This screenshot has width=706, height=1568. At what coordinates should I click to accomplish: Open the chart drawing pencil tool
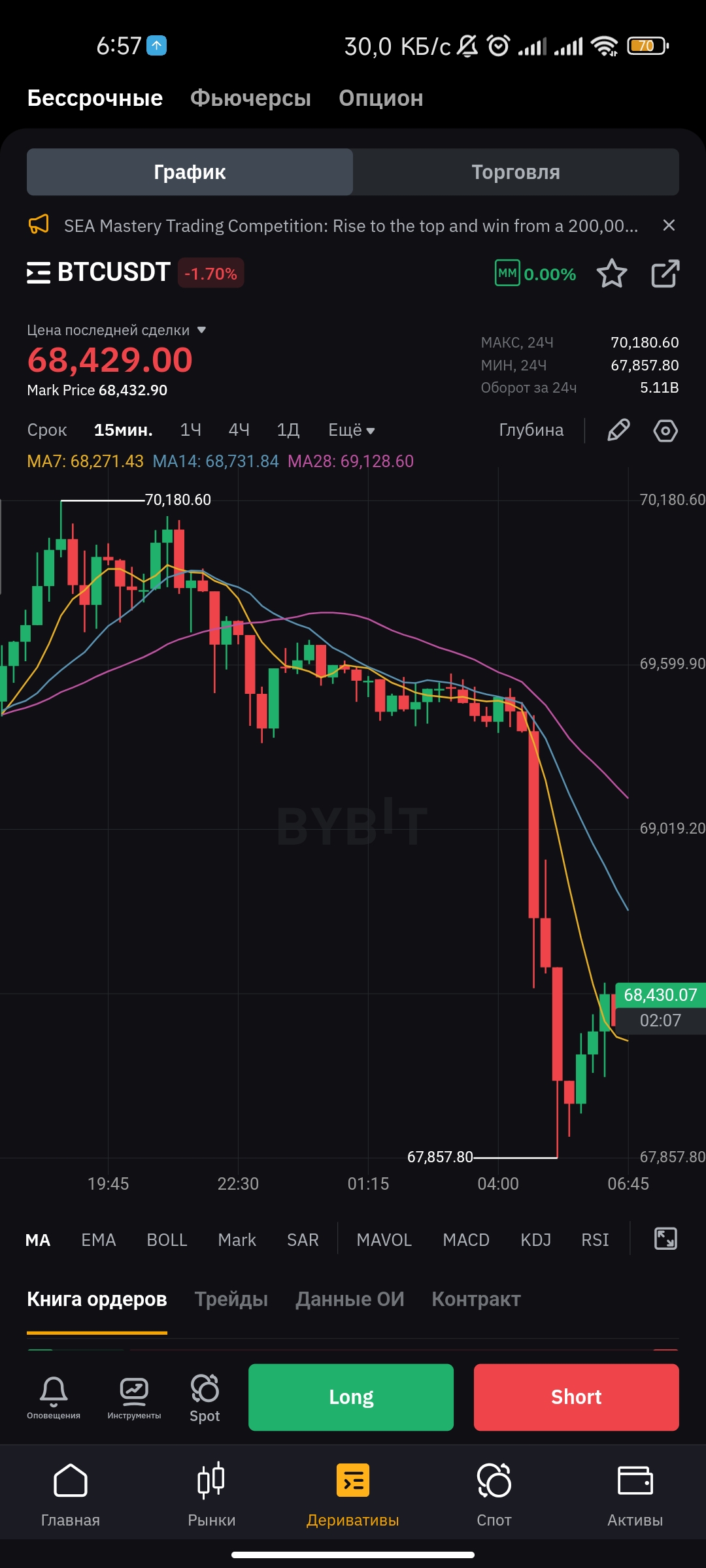[618, 430]
